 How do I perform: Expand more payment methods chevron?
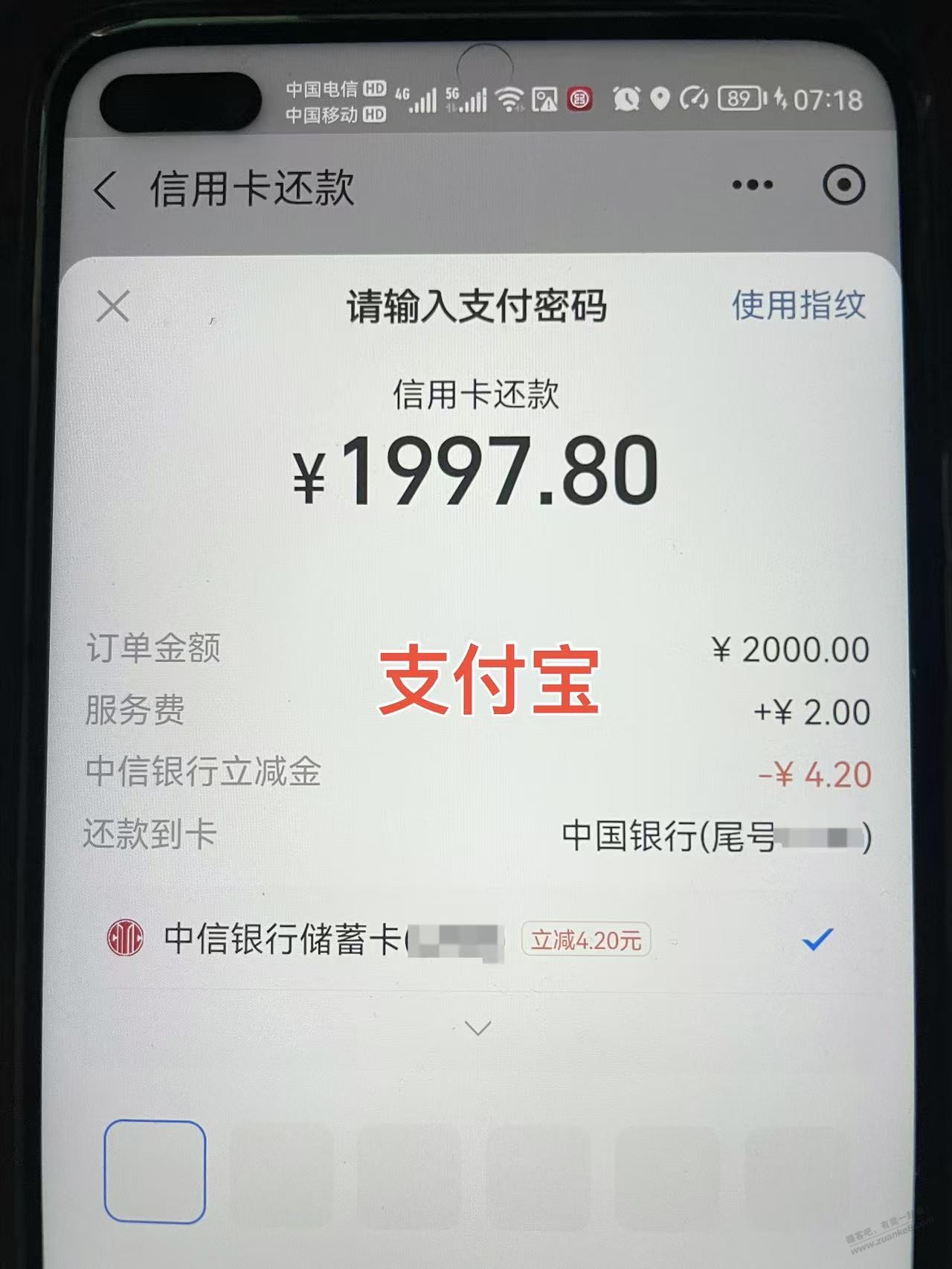pos(477,1029)
